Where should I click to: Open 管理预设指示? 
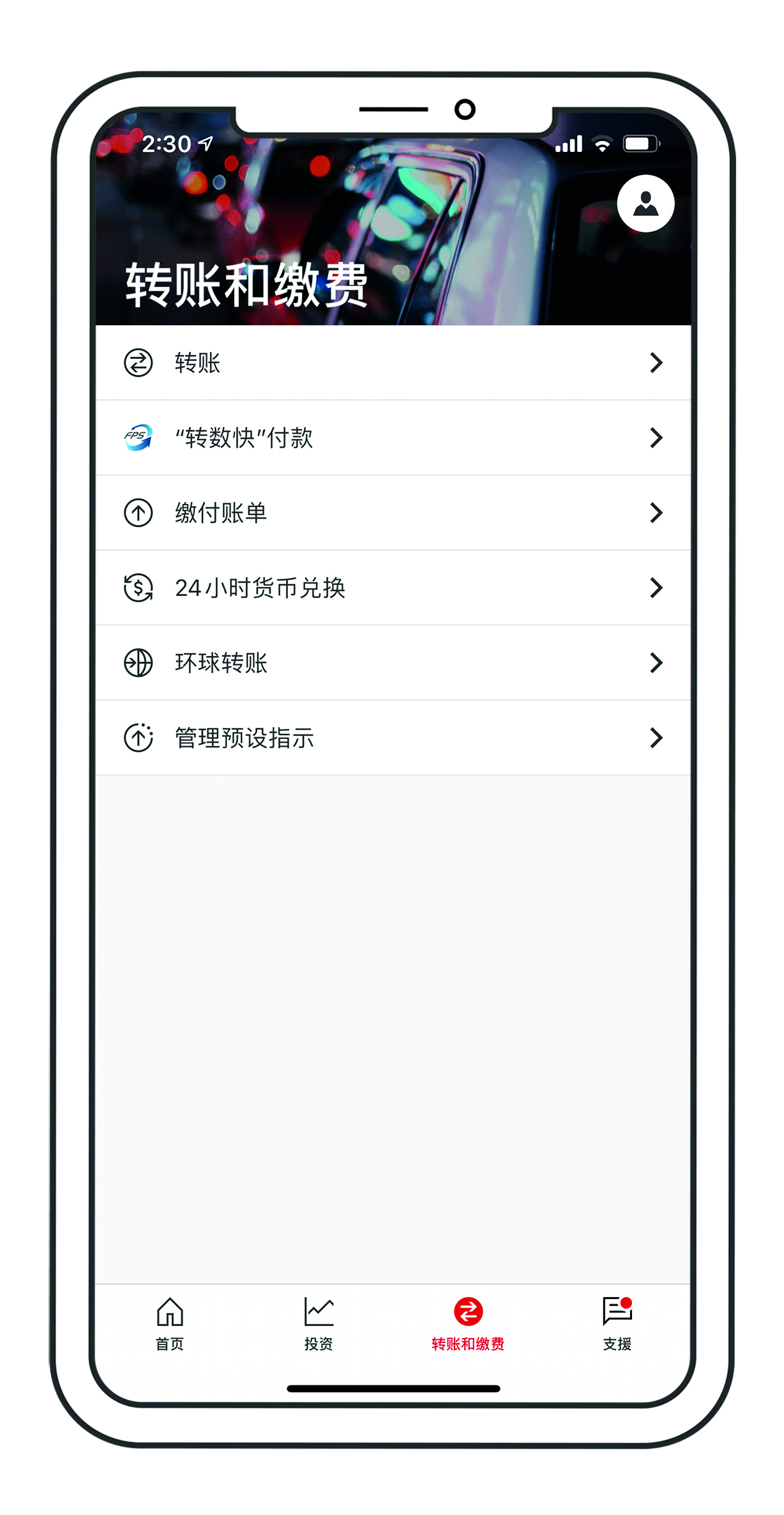393,738
